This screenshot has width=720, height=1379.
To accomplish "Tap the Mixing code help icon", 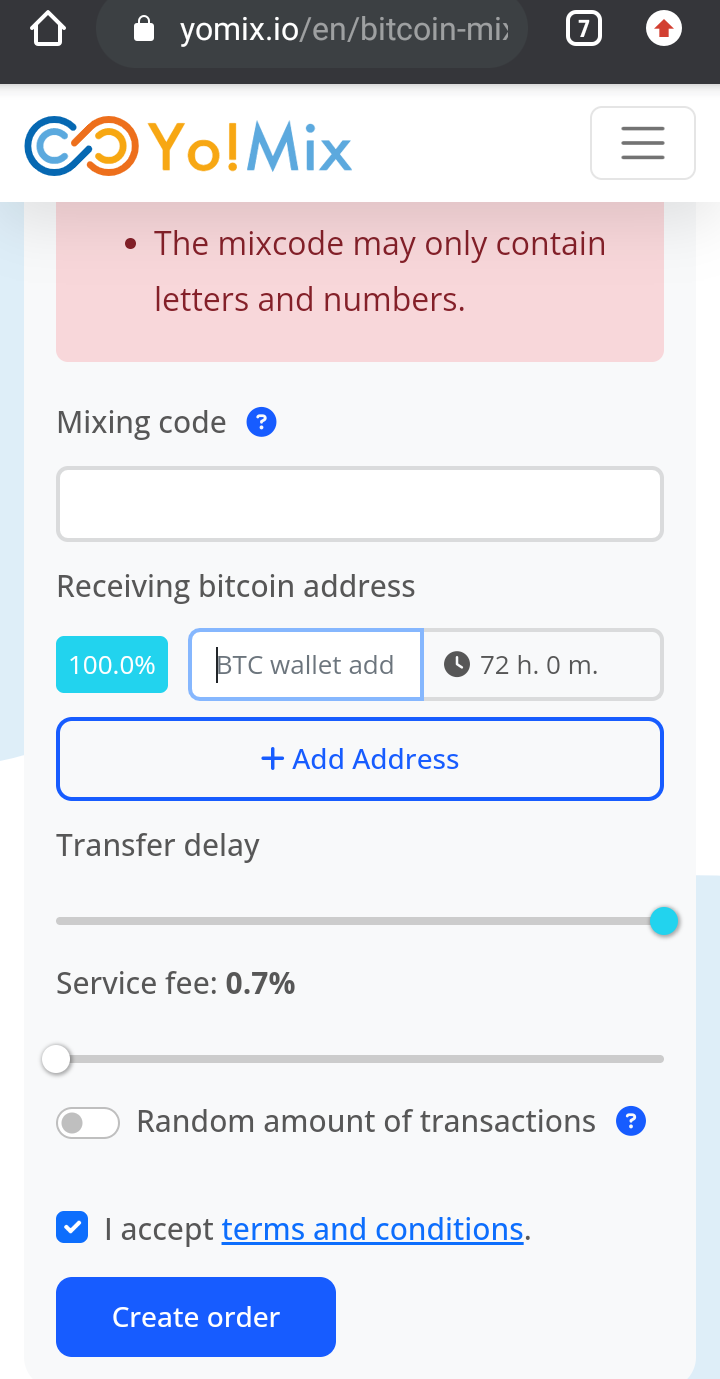I will (261, 423).
